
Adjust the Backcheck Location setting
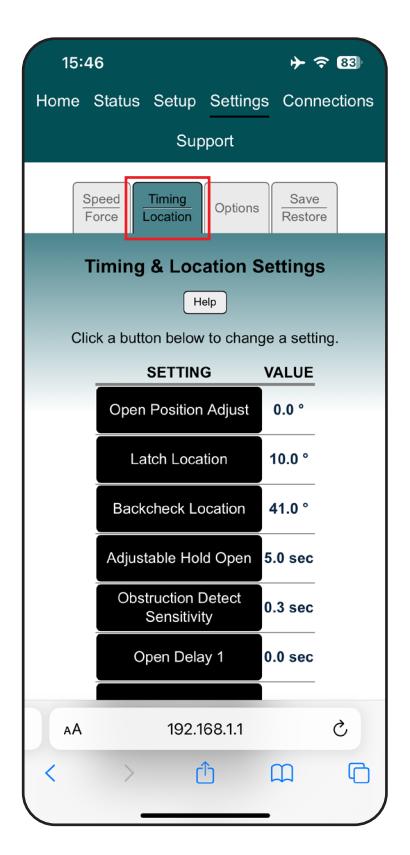point(179,509)
